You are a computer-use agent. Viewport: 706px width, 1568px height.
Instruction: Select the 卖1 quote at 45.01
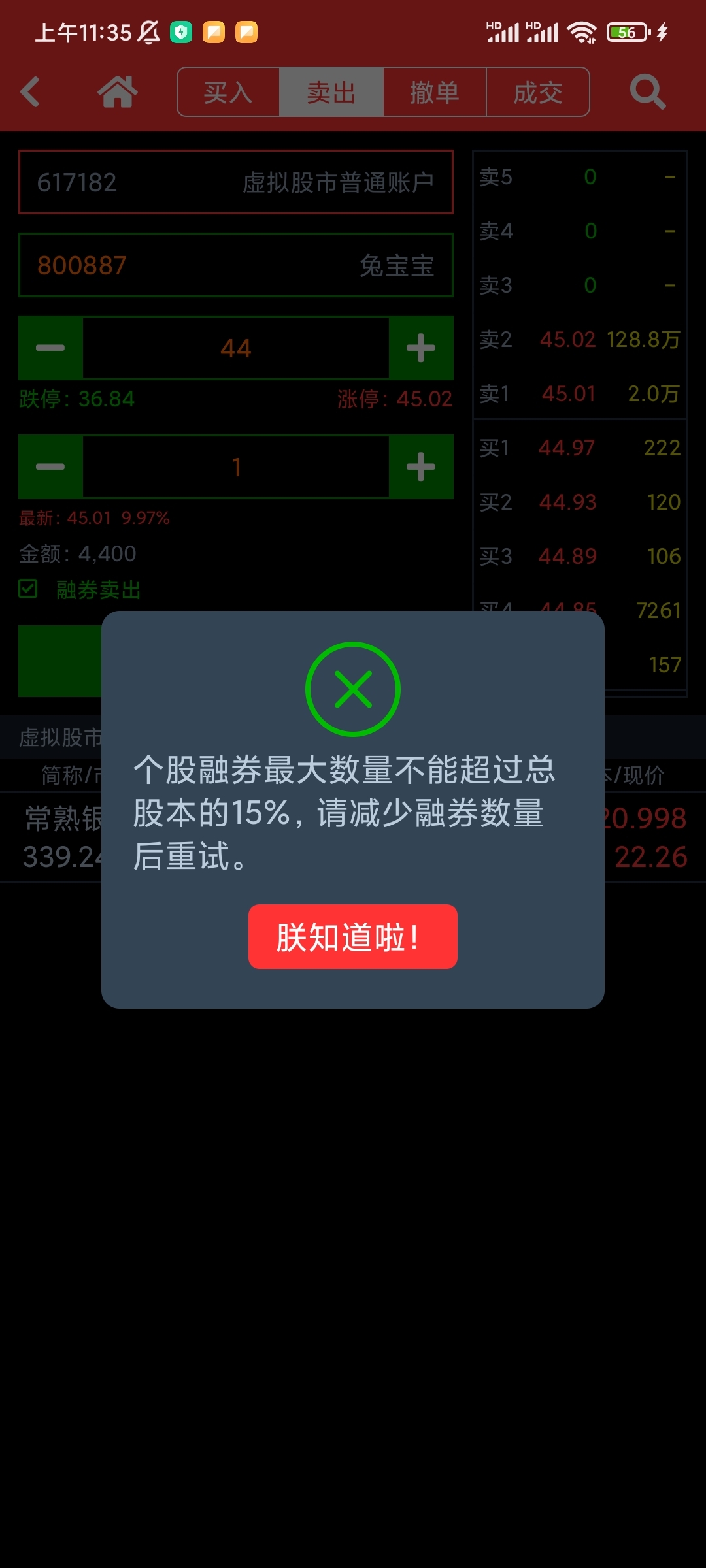(x=579, y=393)
